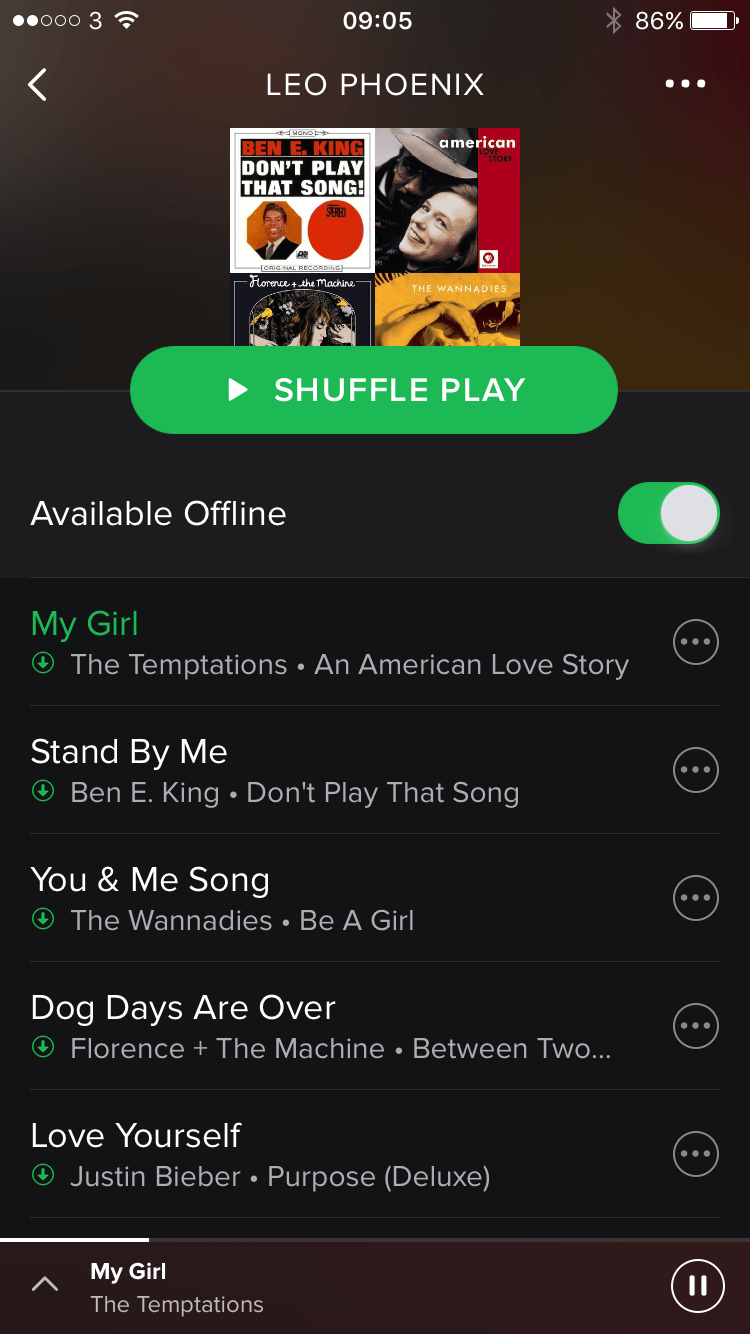The height and width of the screenshot is (1334, 750).
Task: Open more options for My Girl
Action: 695,642
